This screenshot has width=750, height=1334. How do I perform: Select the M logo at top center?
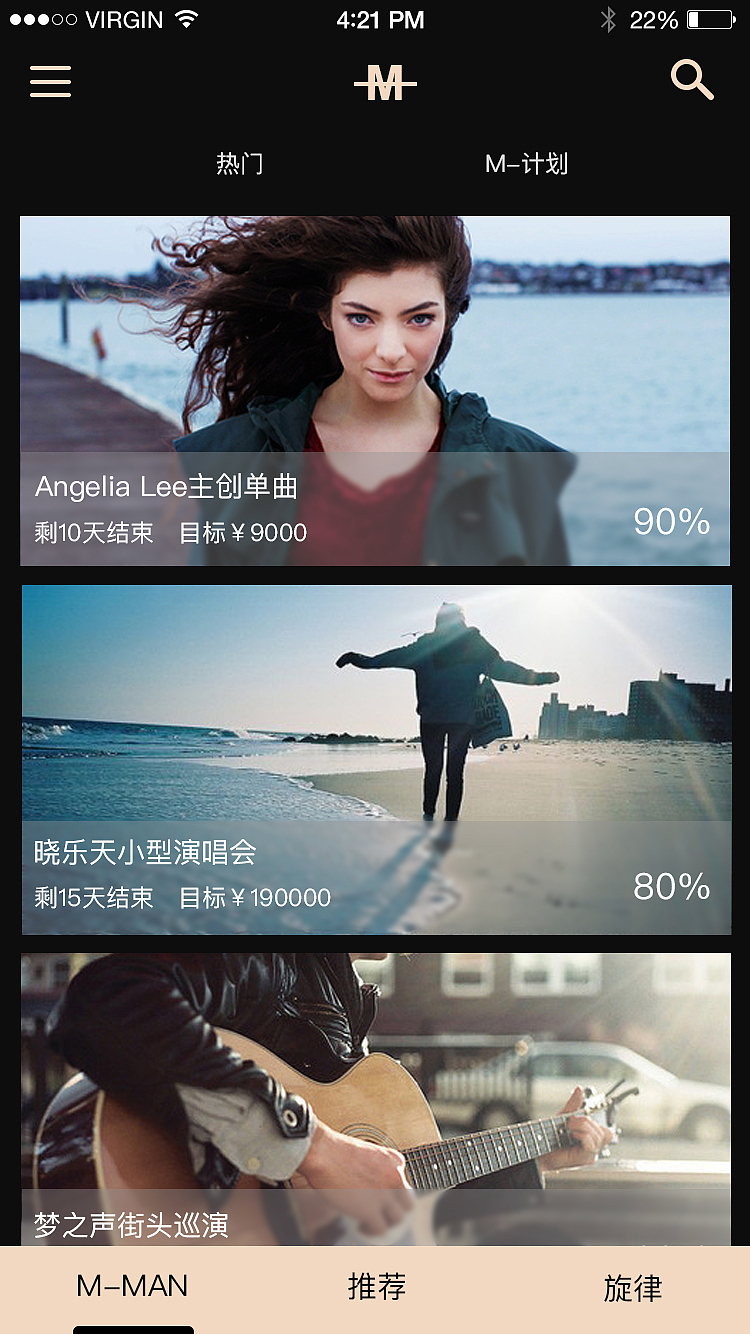tap(385, 82)
